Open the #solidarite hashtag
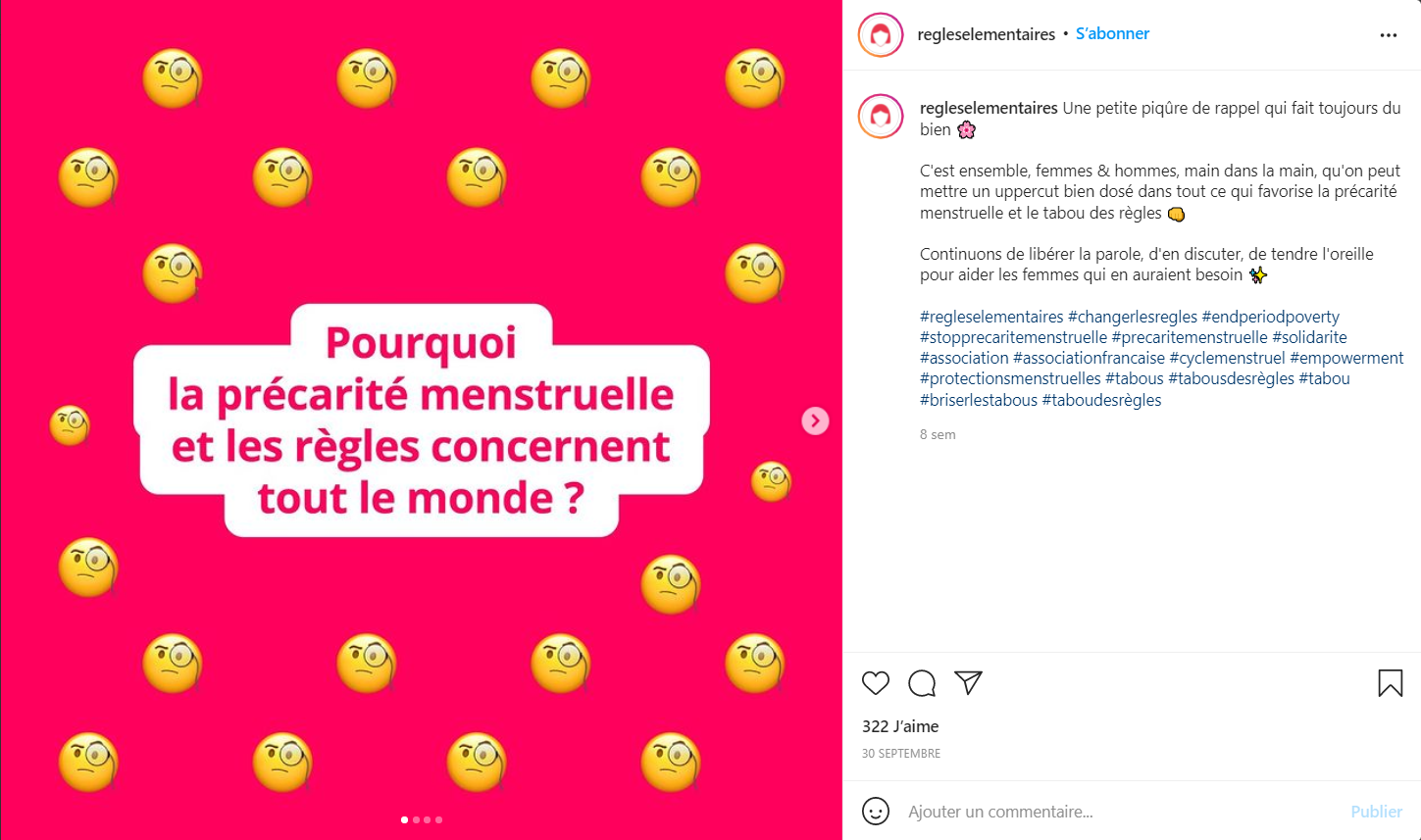Screen dimensions: 1421x840 (x=1309, y=337)
